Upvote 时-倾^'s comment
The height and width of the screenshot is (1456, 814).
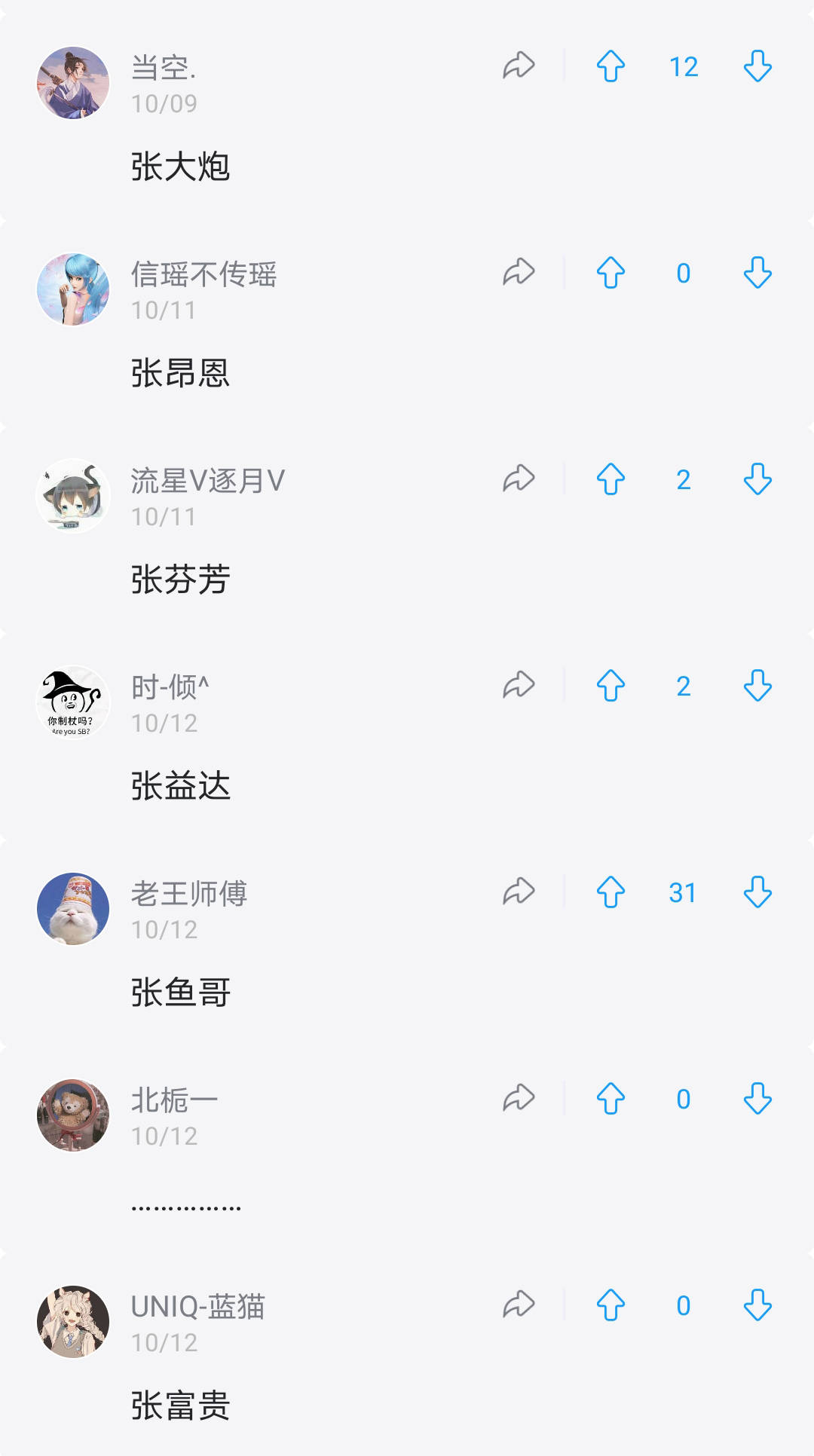pyautogui.click(x=610, y=686)
